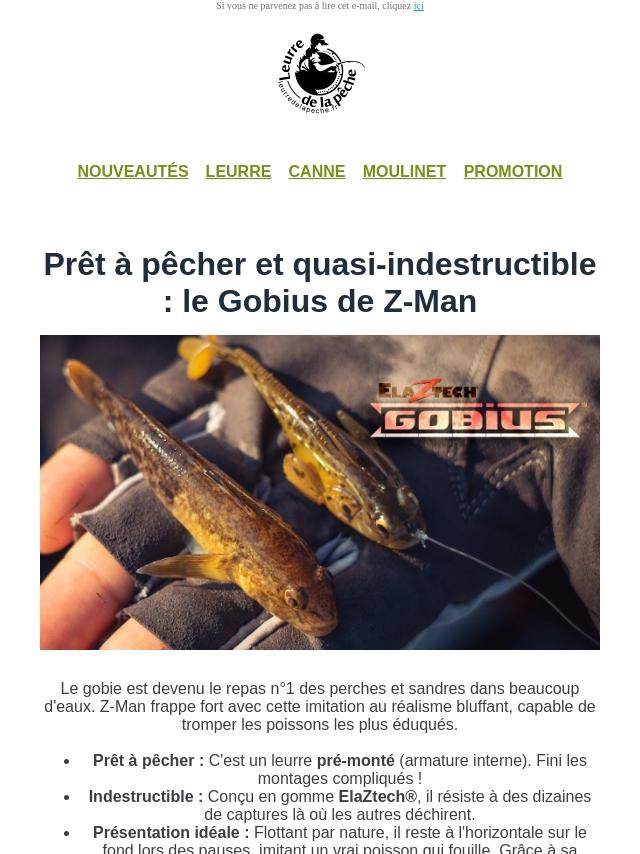Go to the LEURRE category
The image size is (640, 854).
click(x=238, y=171)
